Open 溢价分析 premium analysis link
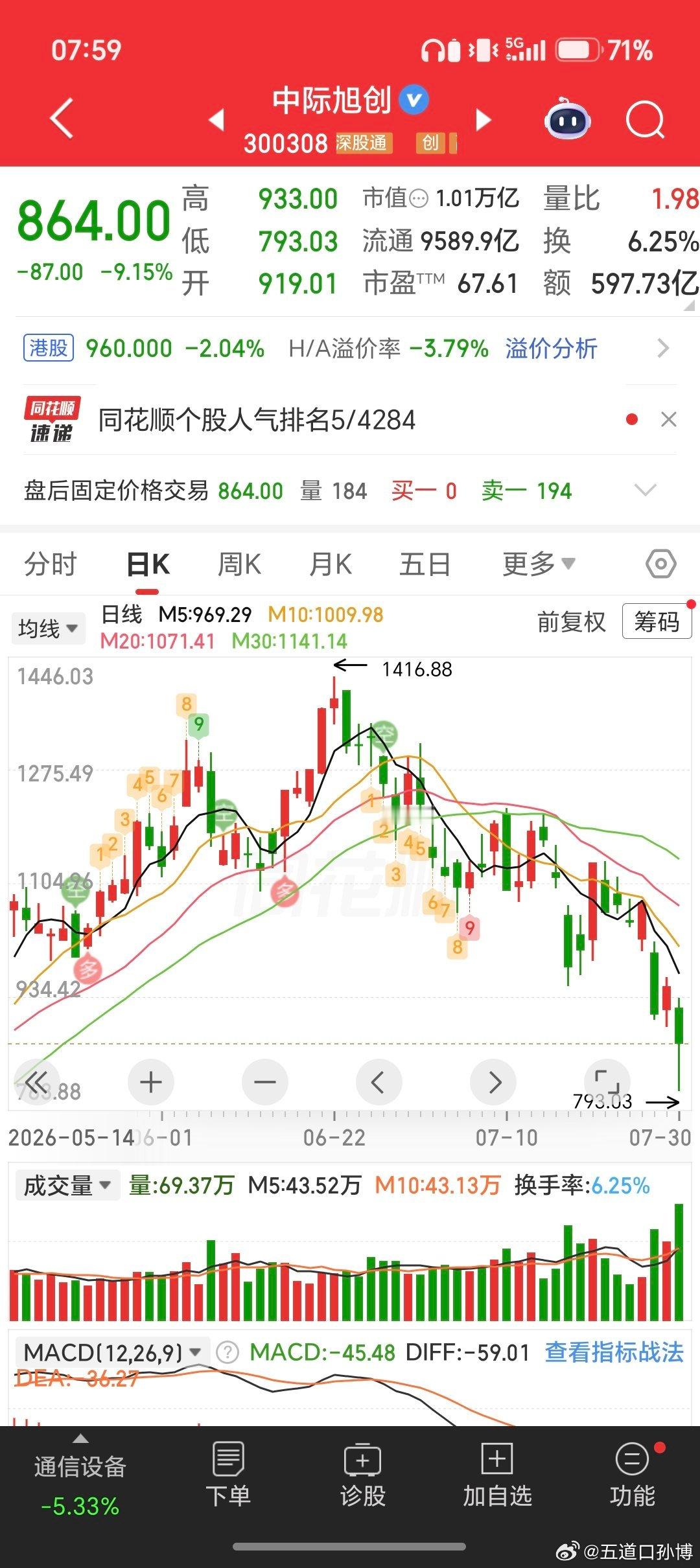 551,349
